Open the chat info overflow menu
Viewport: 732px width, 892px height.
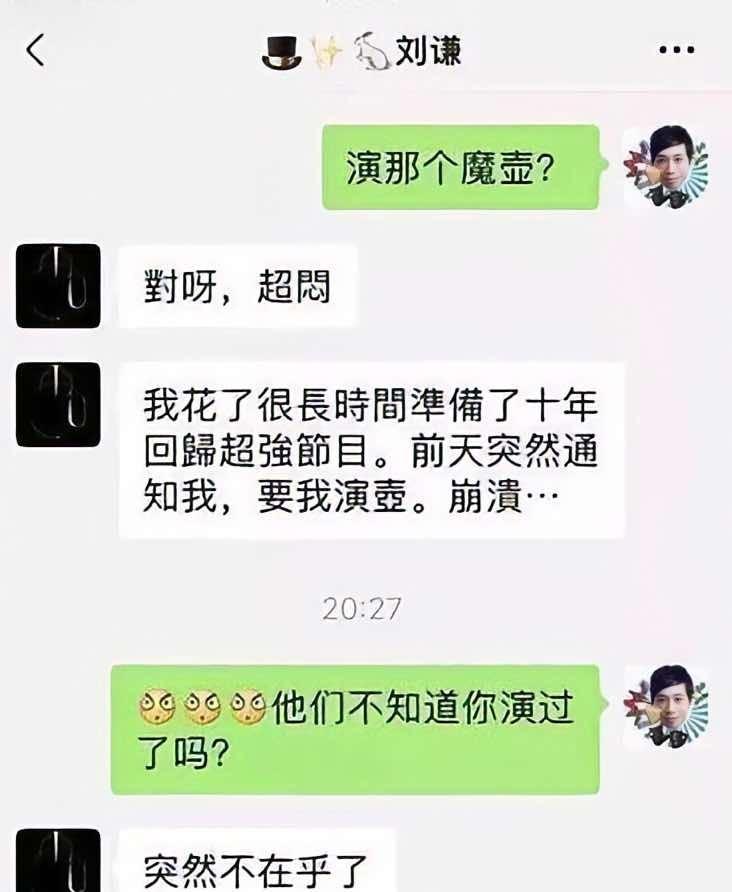677,50
